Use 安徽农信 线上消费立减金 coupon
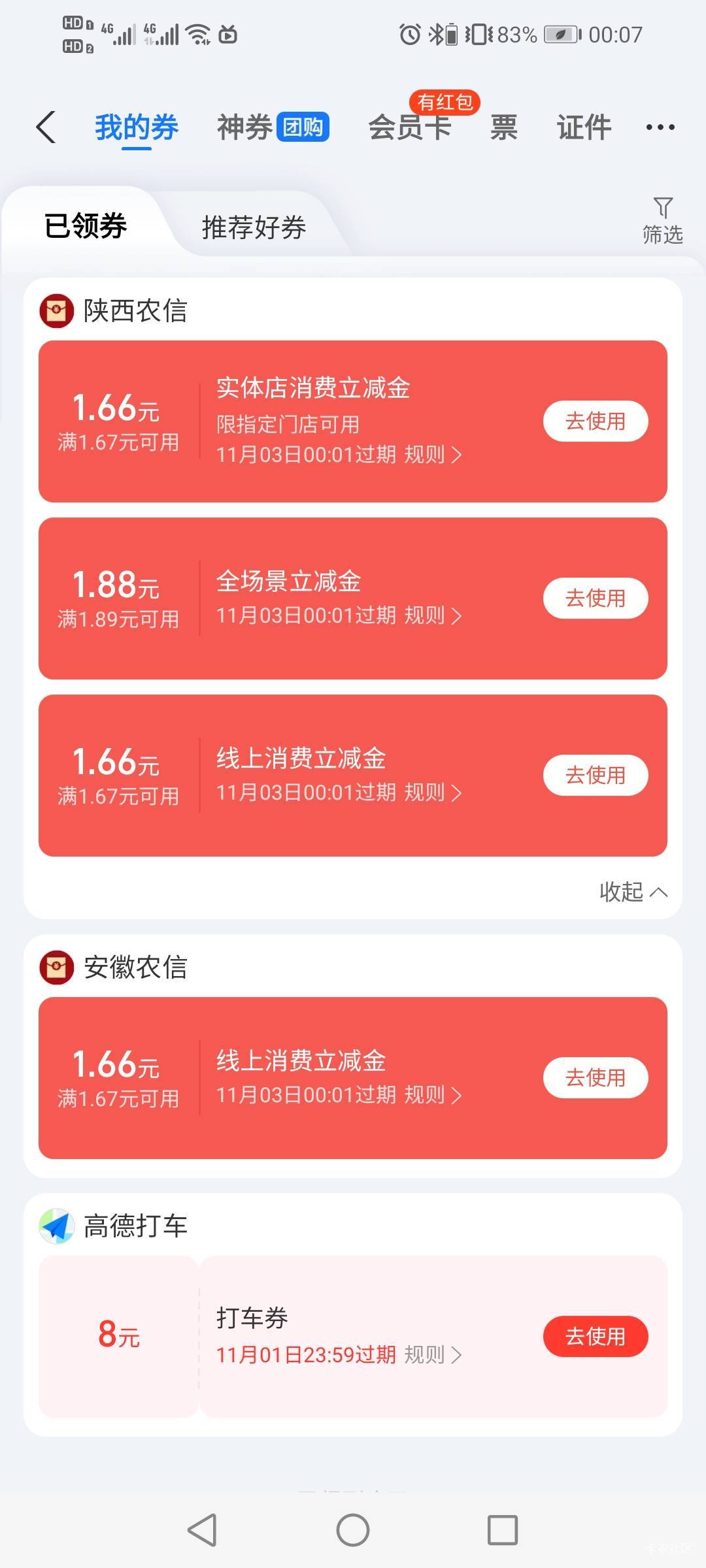706x1568 pixels. 595,1078
